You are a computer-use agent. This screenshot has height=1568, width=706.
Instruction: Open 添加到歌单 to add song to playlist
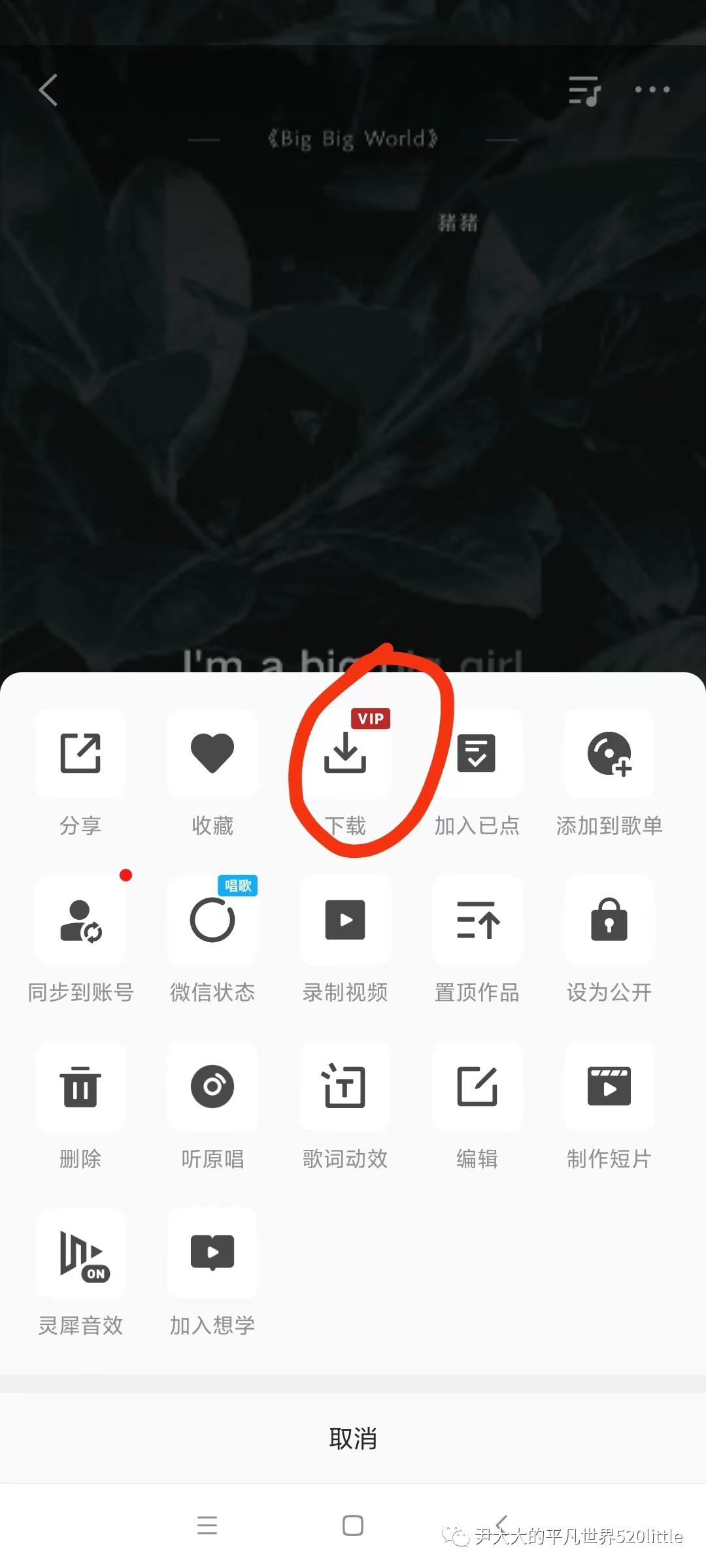(x=609, y=755)
